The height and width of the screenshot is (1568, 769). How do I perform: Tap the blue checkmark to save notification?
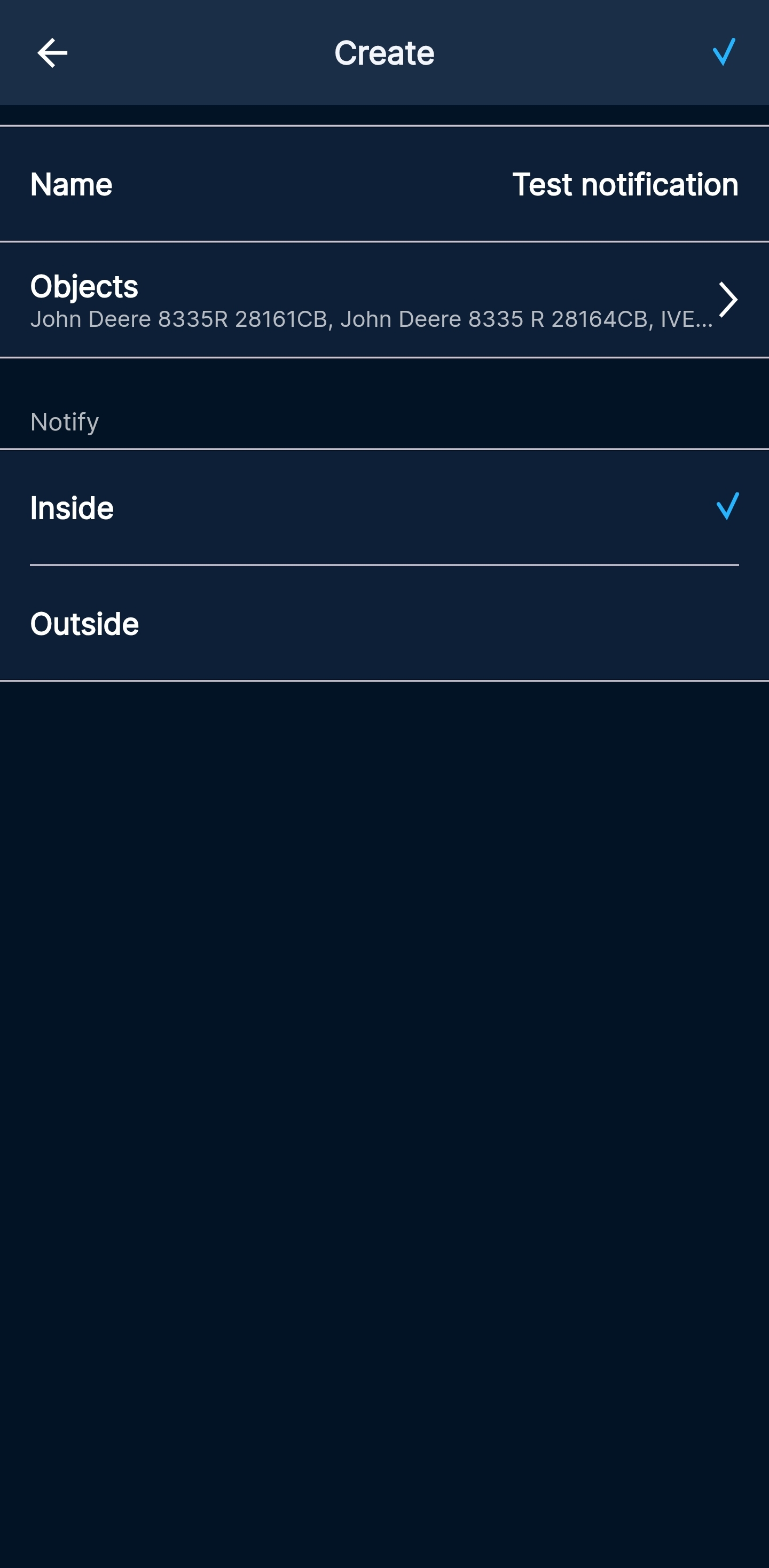[723, 53]
